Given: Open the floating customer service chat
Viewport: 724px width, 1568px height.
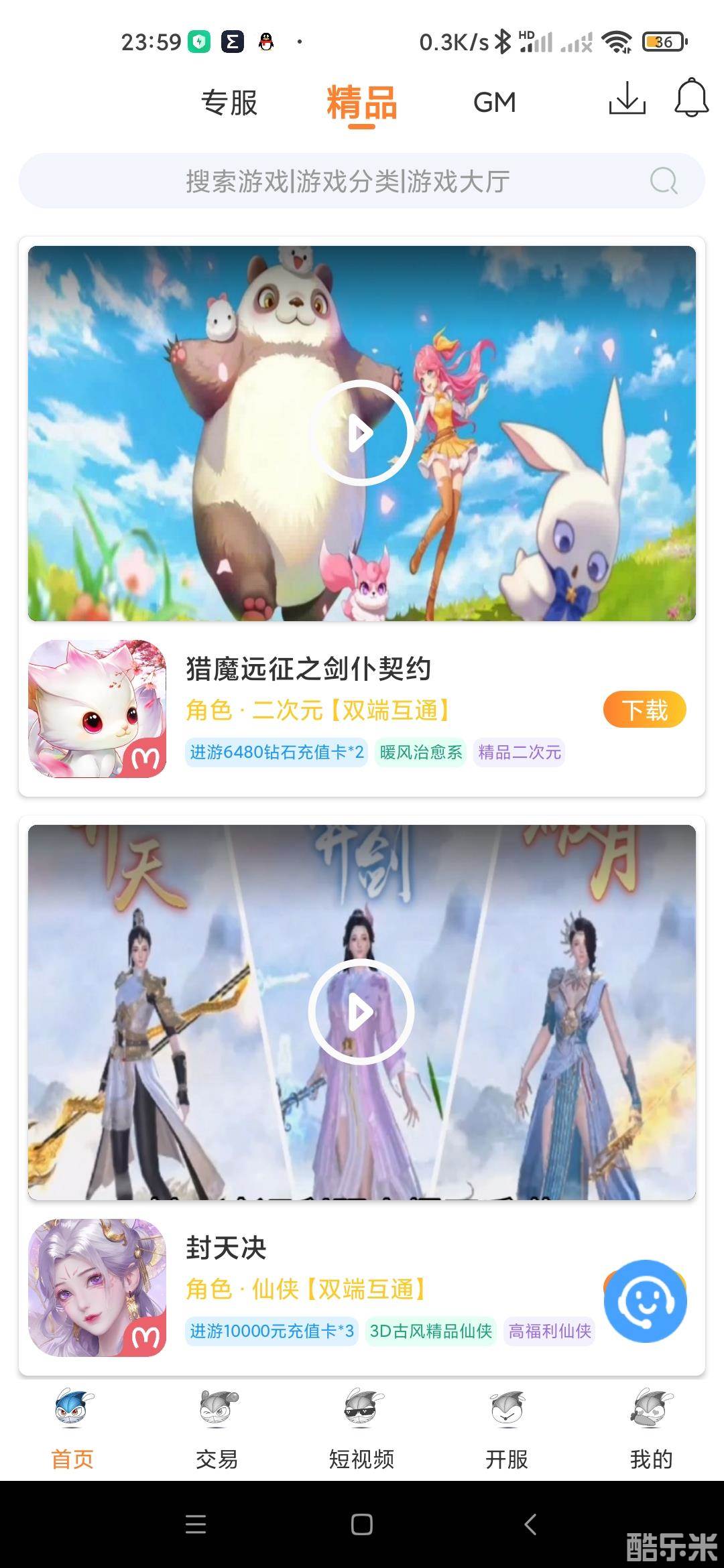Looking at the screenshot, I should pyautogui.click(x=645, y=1301).
